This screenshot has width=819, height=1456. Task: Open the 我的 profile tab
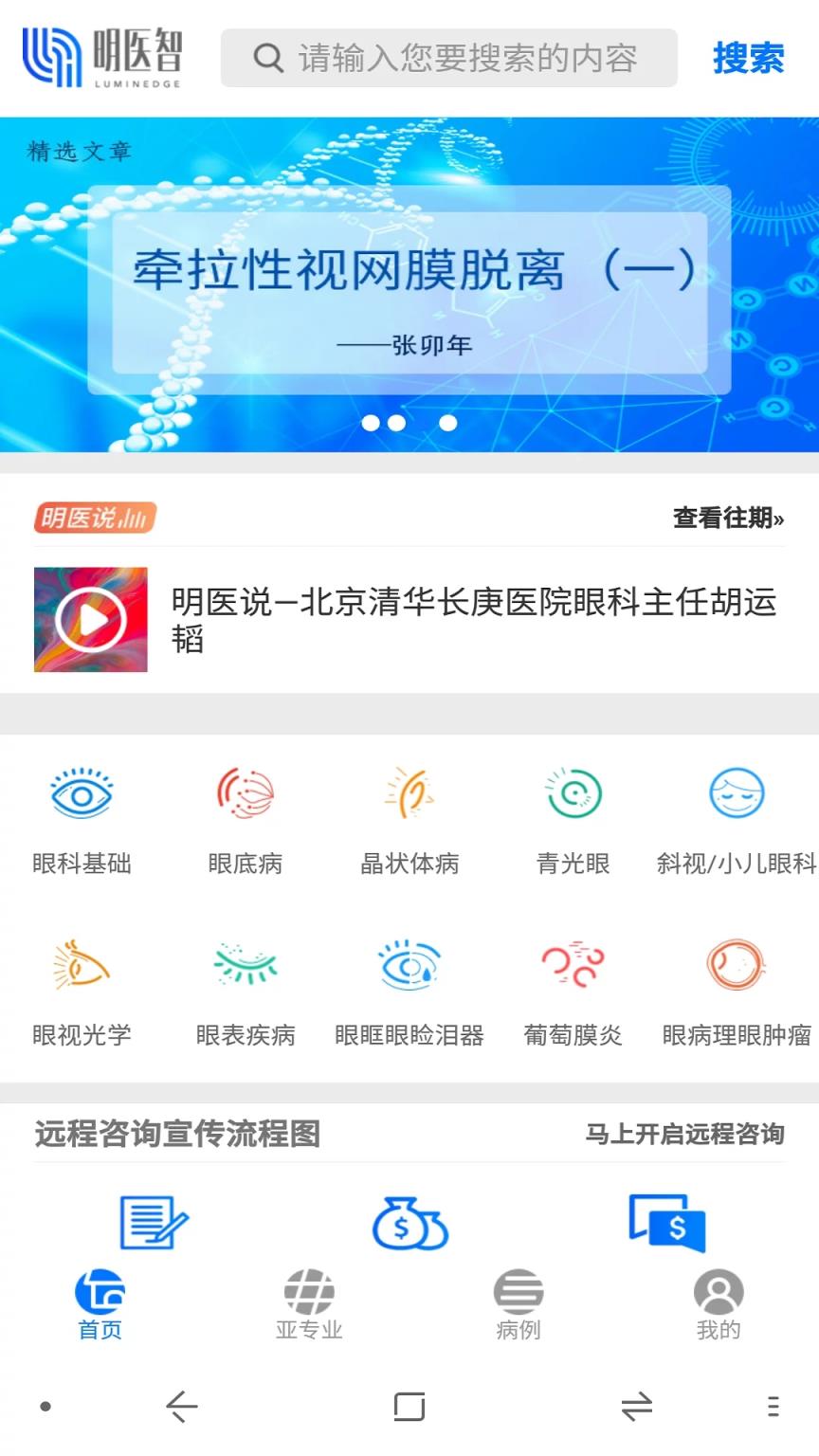(718, 1303)
